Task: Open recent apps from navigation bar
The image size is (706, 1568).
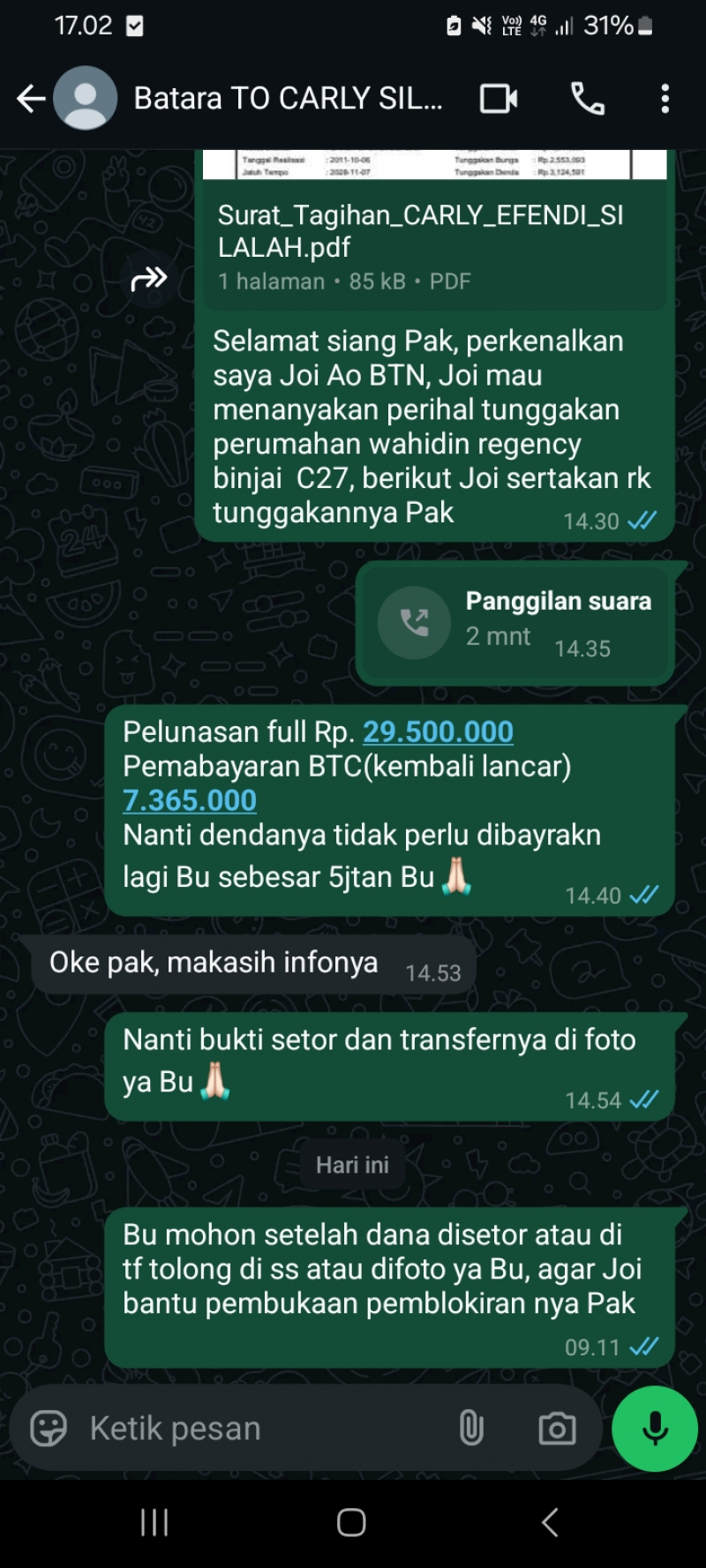Action: [154, 1522]
